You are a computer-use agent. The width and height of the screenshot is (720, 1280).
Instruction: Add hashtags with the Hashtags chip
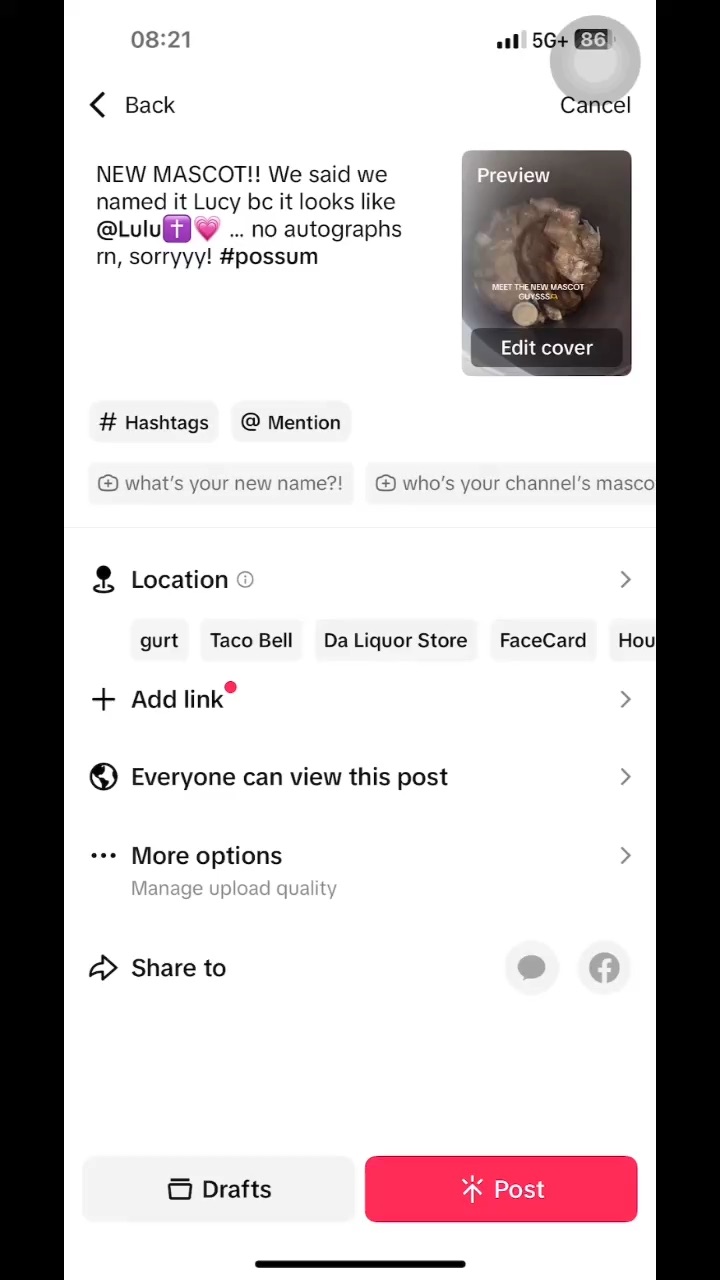(154, 422)
